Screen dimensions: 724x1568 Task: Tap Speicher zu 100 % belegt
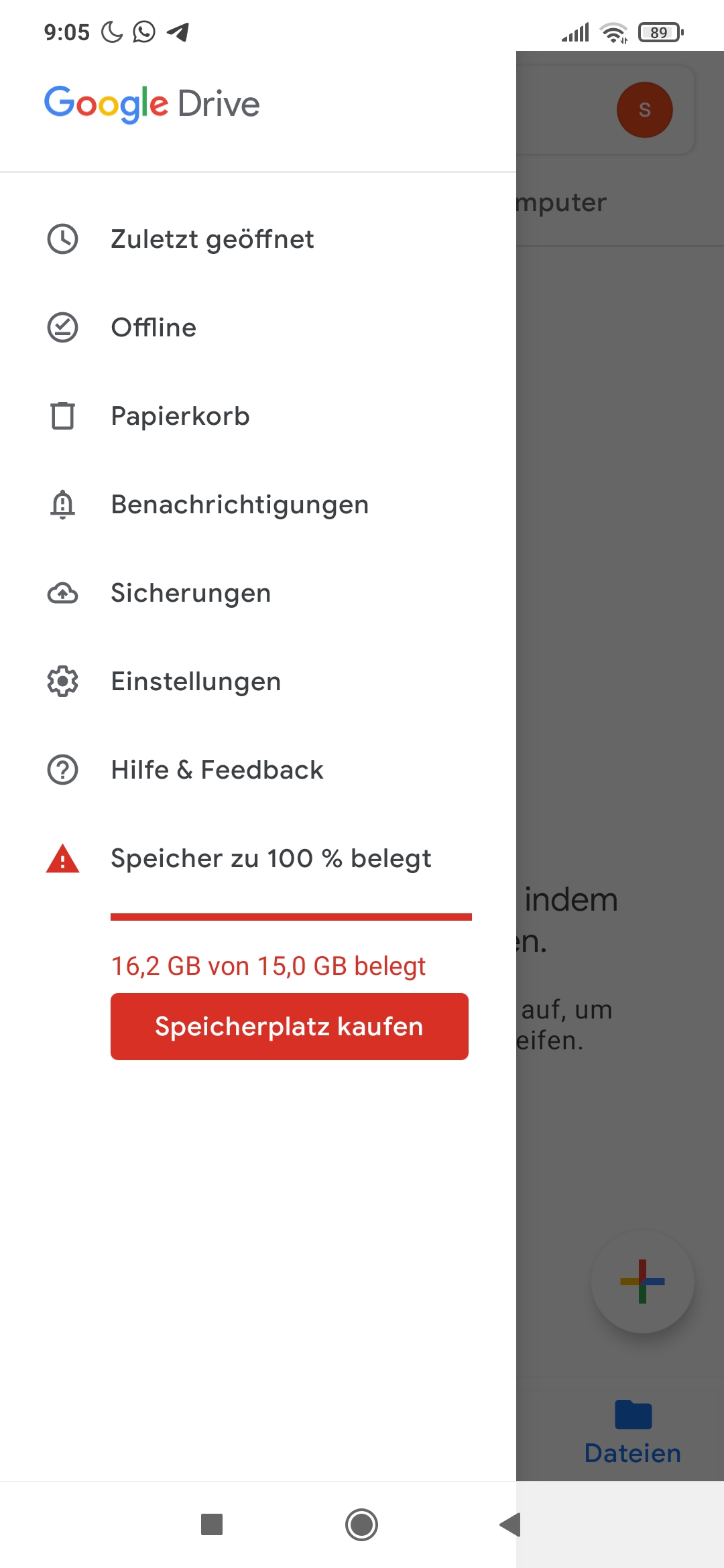(x=270, y=858)
